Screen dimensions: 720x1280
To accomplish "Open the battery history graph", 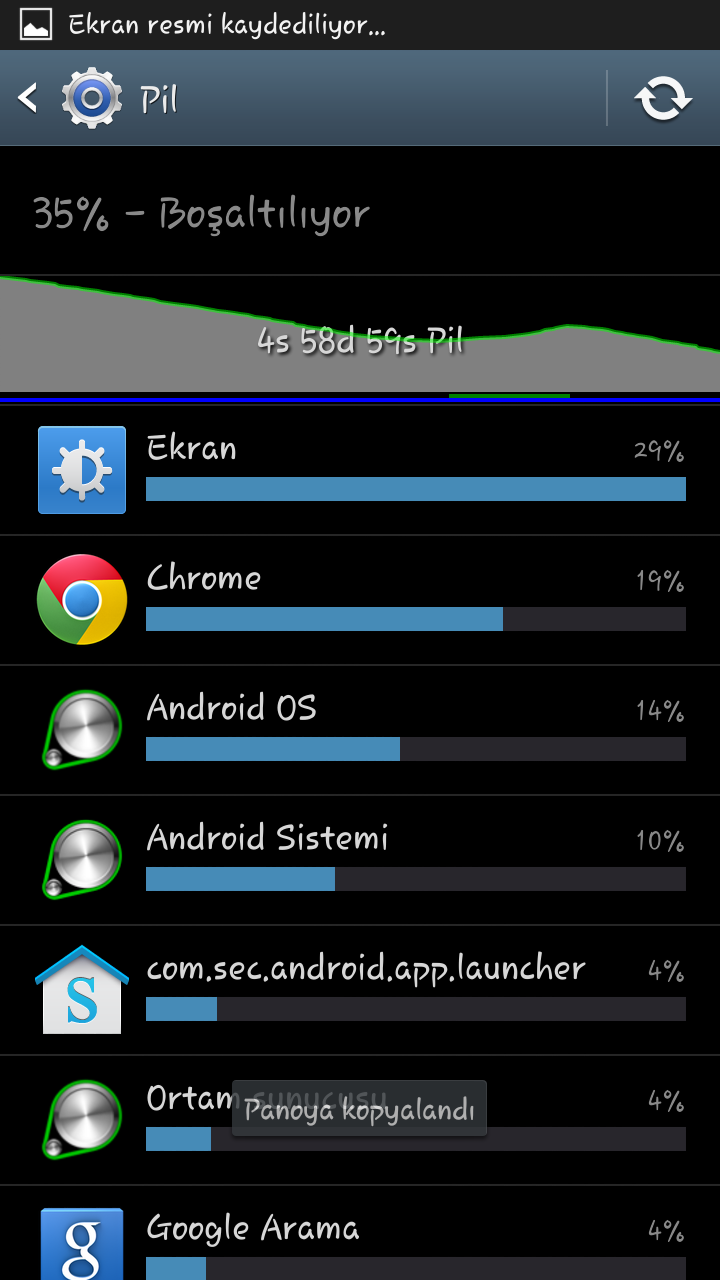I will (360, 335).
